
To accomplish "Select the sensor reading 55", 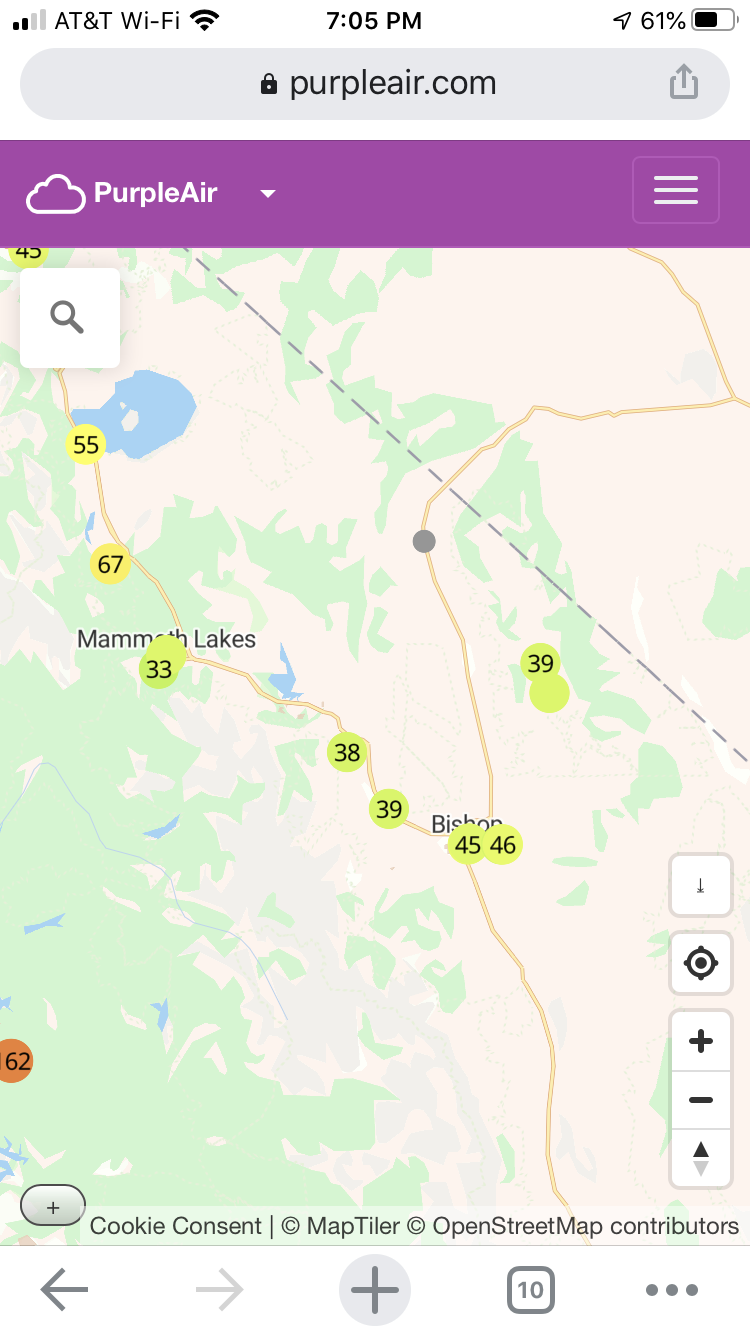I will coord(87,444).
